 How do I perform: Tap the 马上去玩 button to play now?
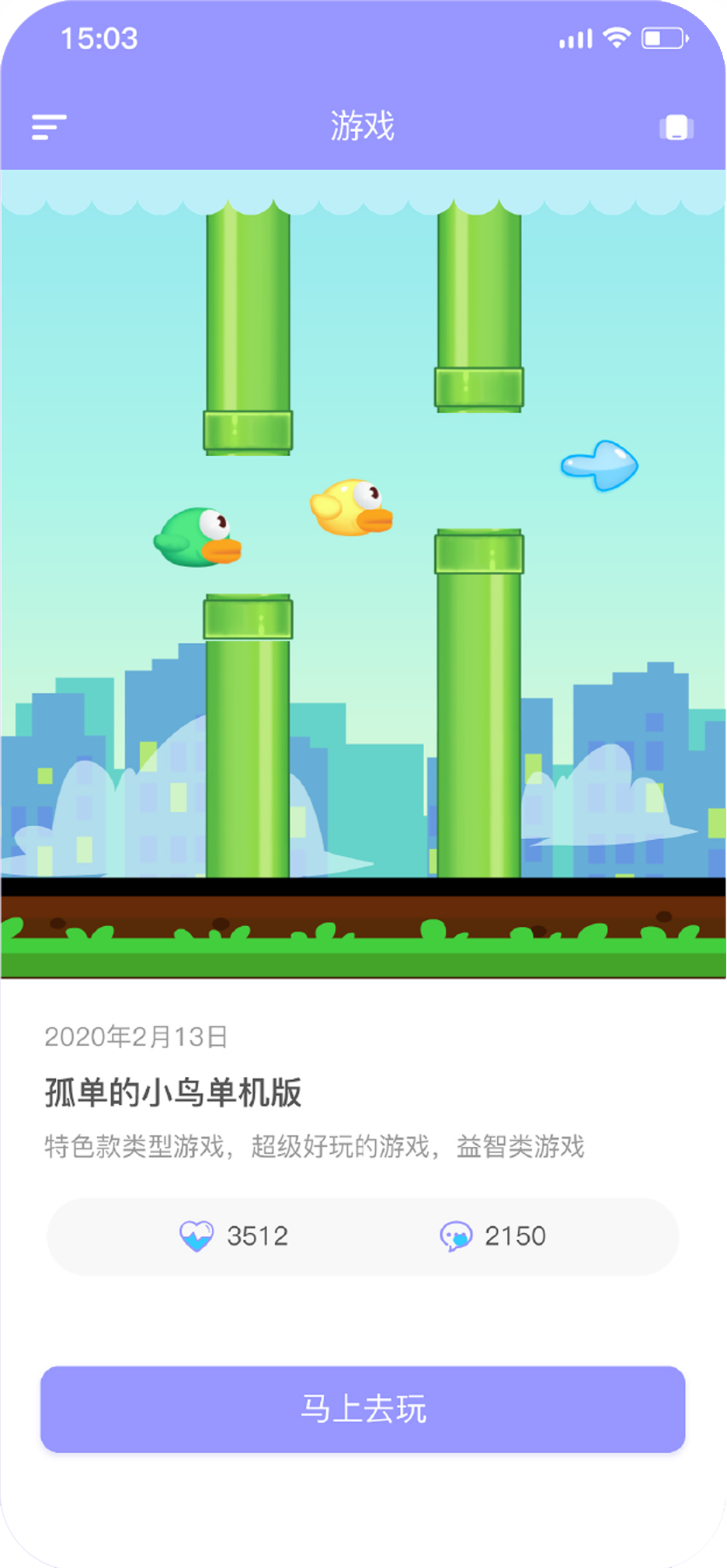click(x=363, y=1409)
